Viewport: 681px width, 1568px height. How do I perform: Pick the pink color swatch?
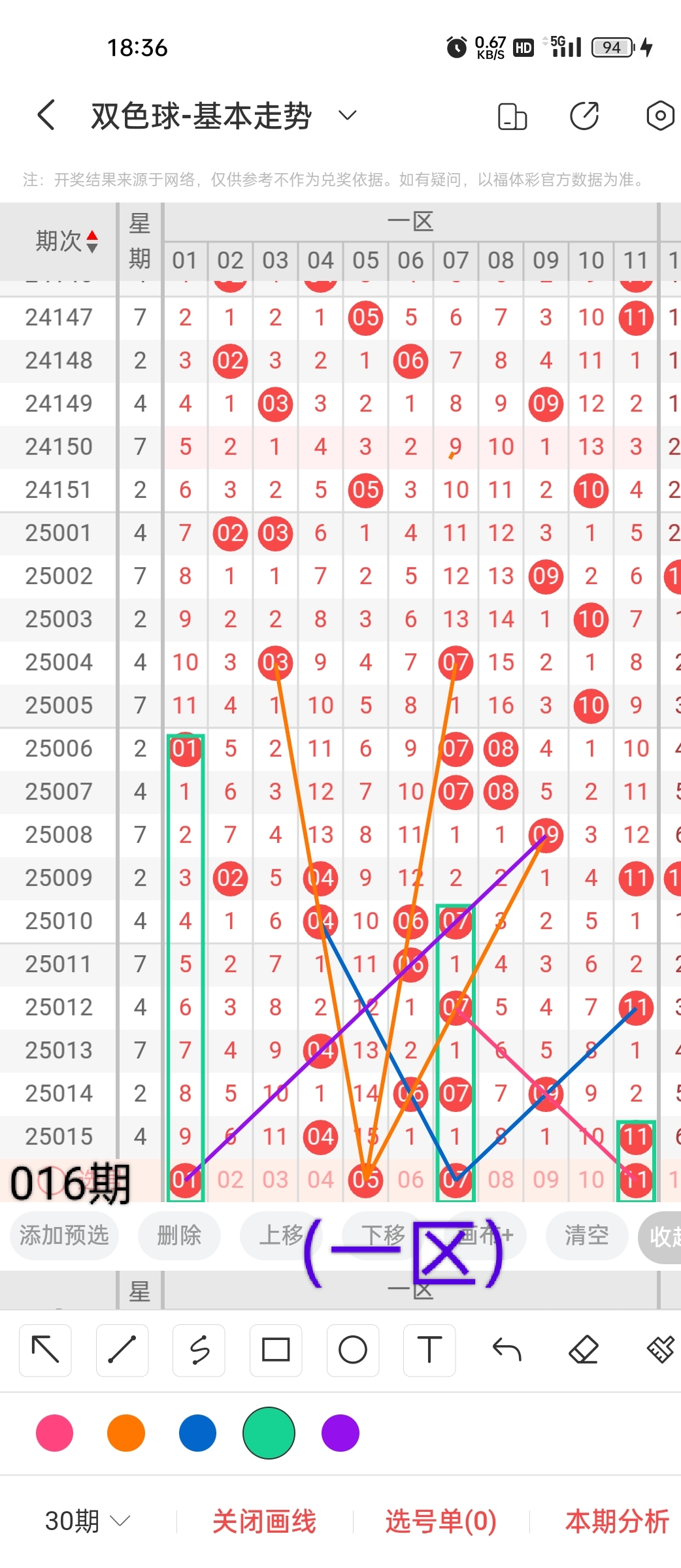[55, 1433]
